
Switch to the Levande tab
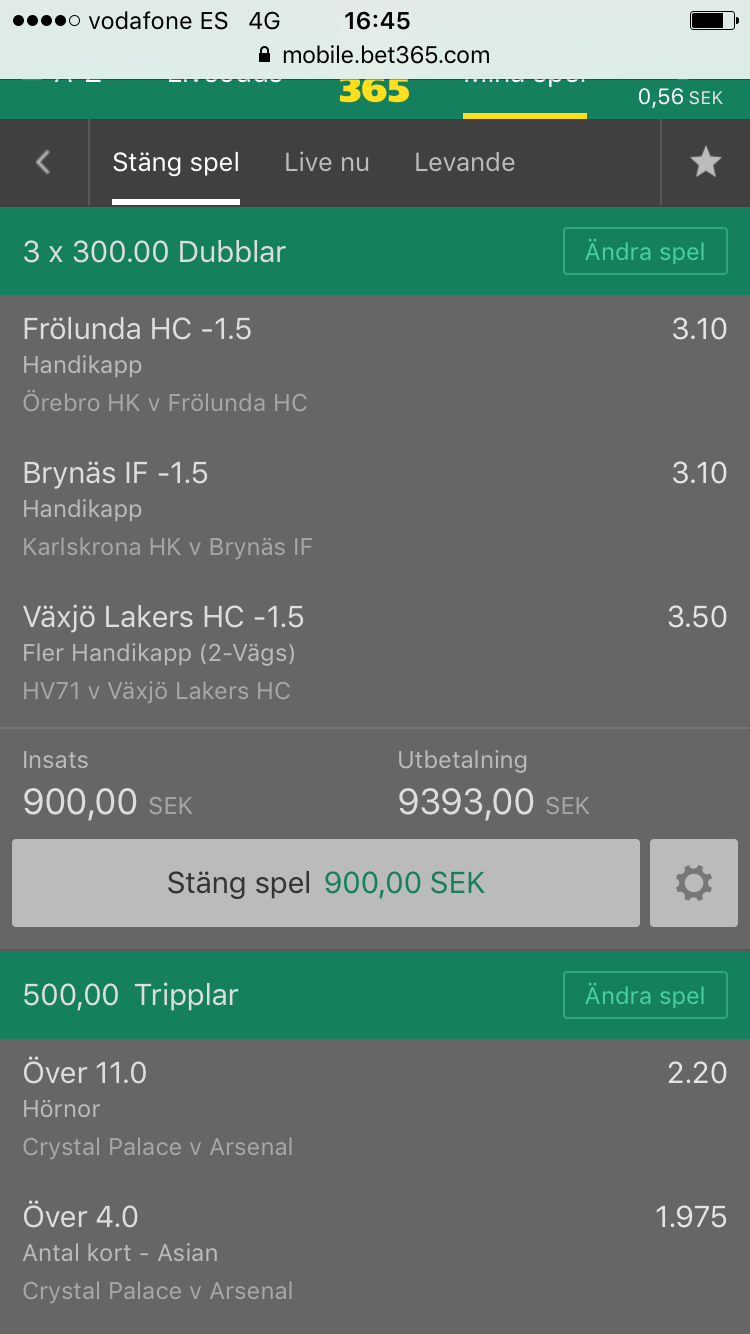click(465, 163)
